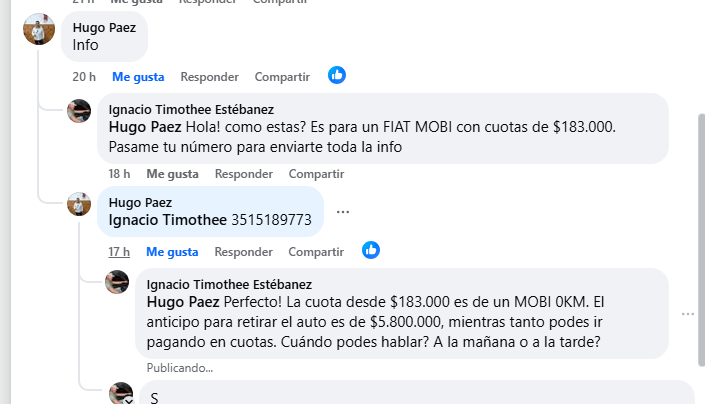Open Hugo Paez's avatar beside the "Info" comment
Screen dimensions: 705x404
[x=38, y=31]
